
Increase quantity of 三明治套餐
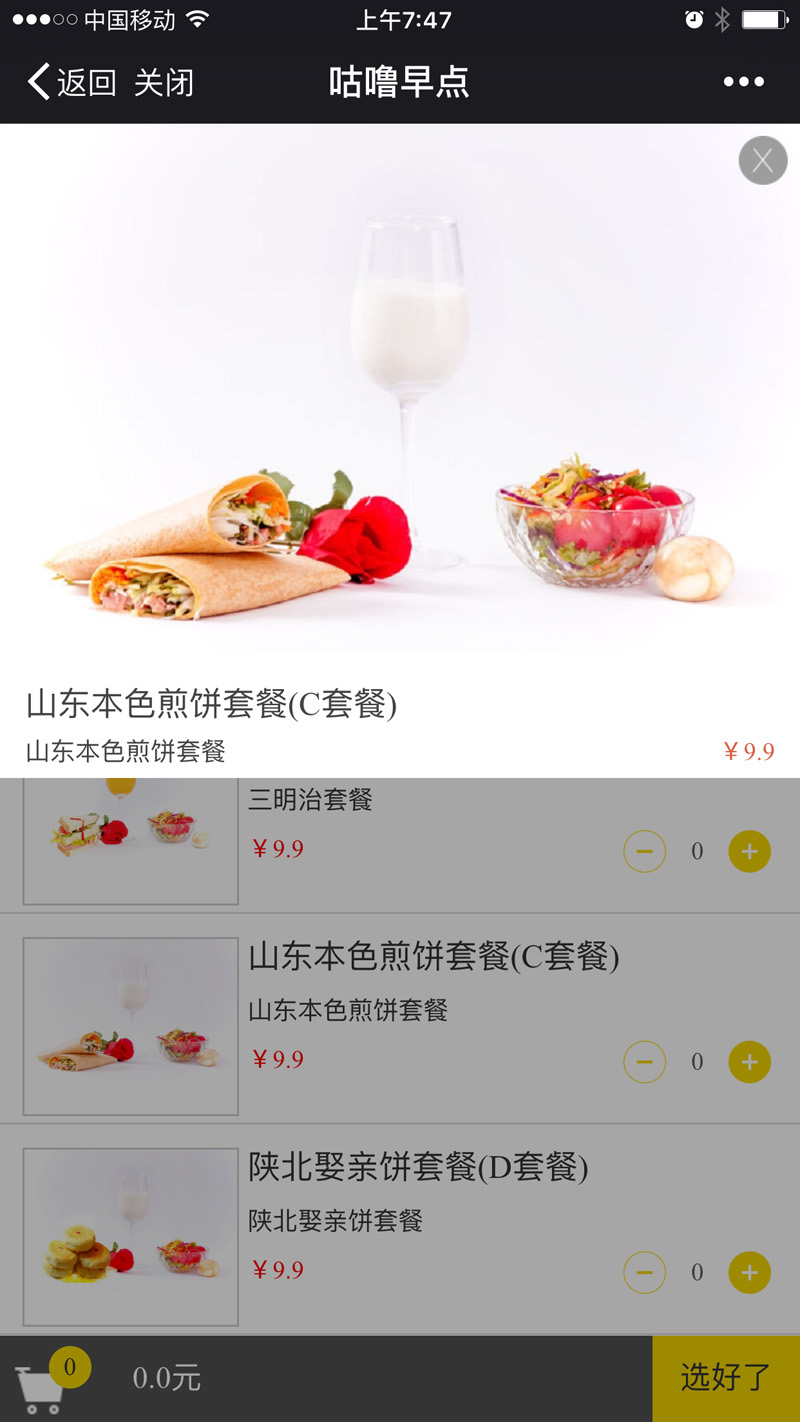(749, 852)
